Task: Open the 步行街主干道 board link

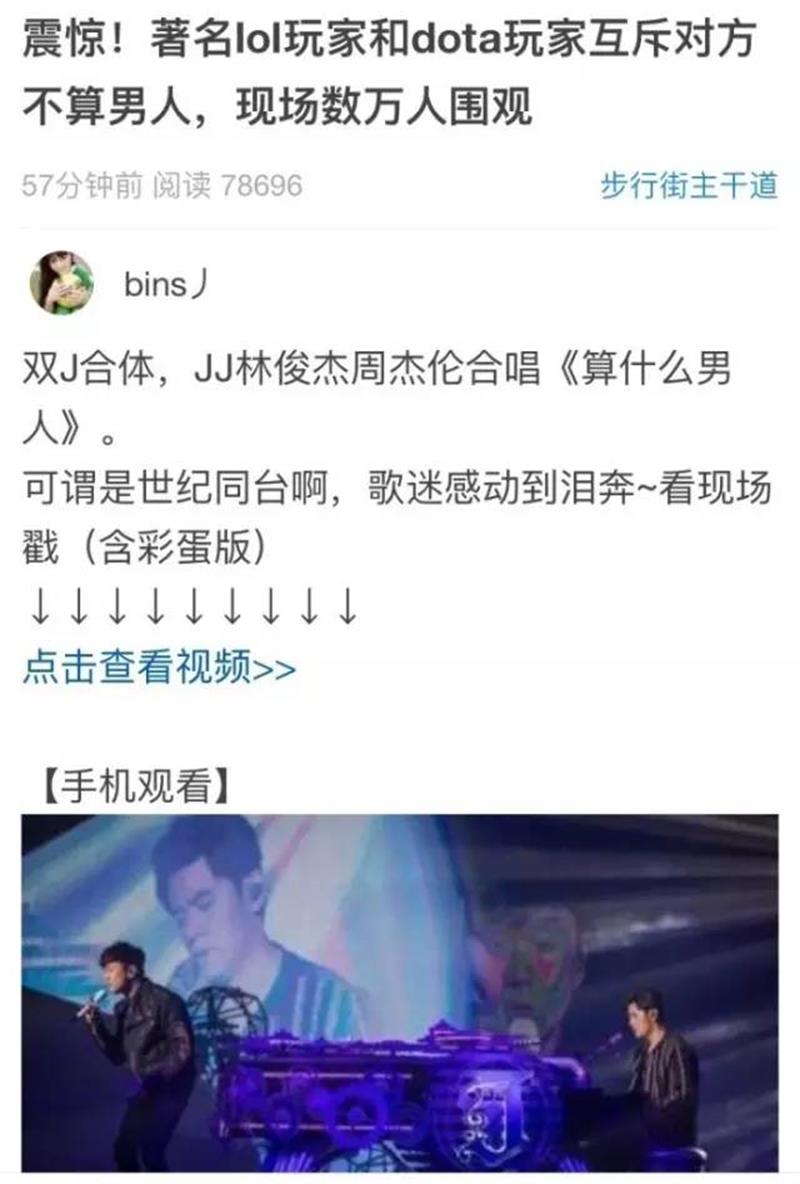Action: click(688, 185)
